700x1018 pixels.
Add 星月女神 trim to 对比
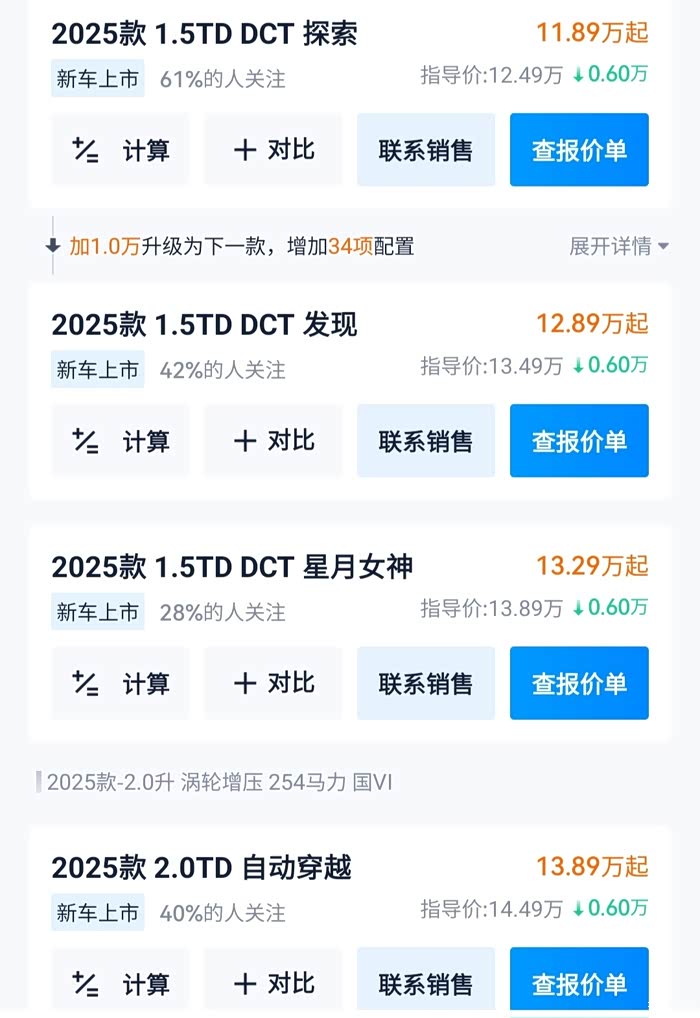coord(273,683)
